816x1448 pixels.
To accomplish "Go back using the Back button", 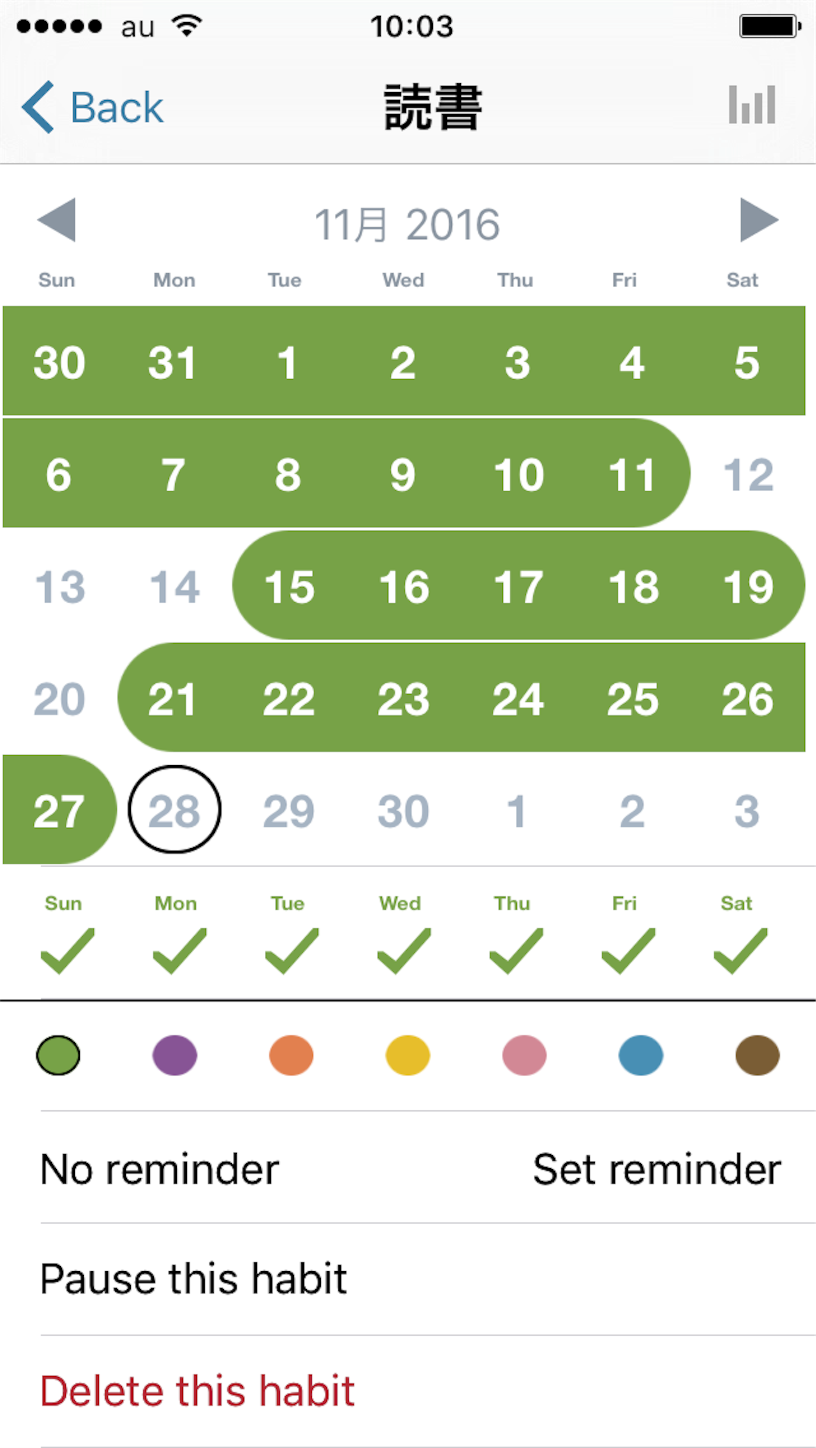I will click(92, 107).
